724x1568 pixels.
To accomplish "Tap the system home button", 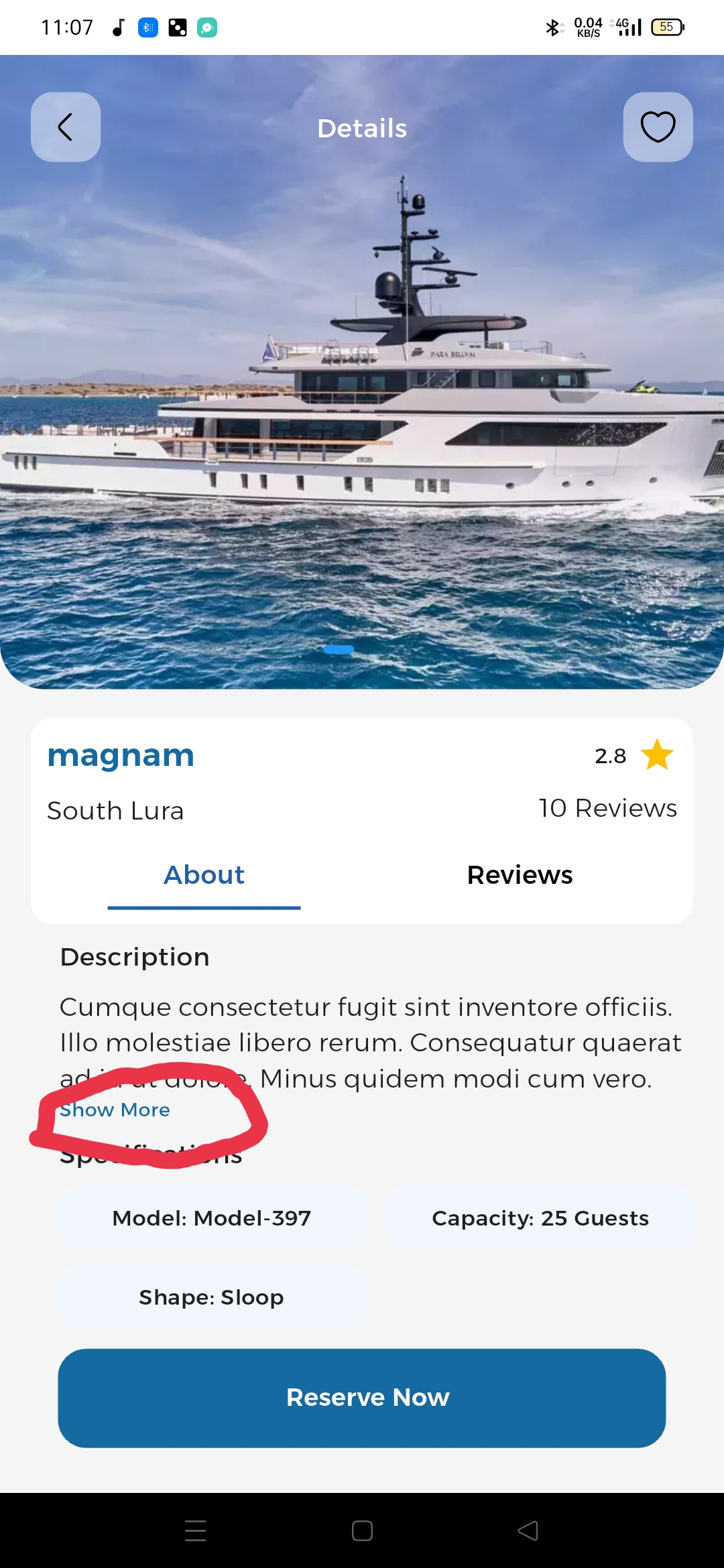I will 362,1530.
